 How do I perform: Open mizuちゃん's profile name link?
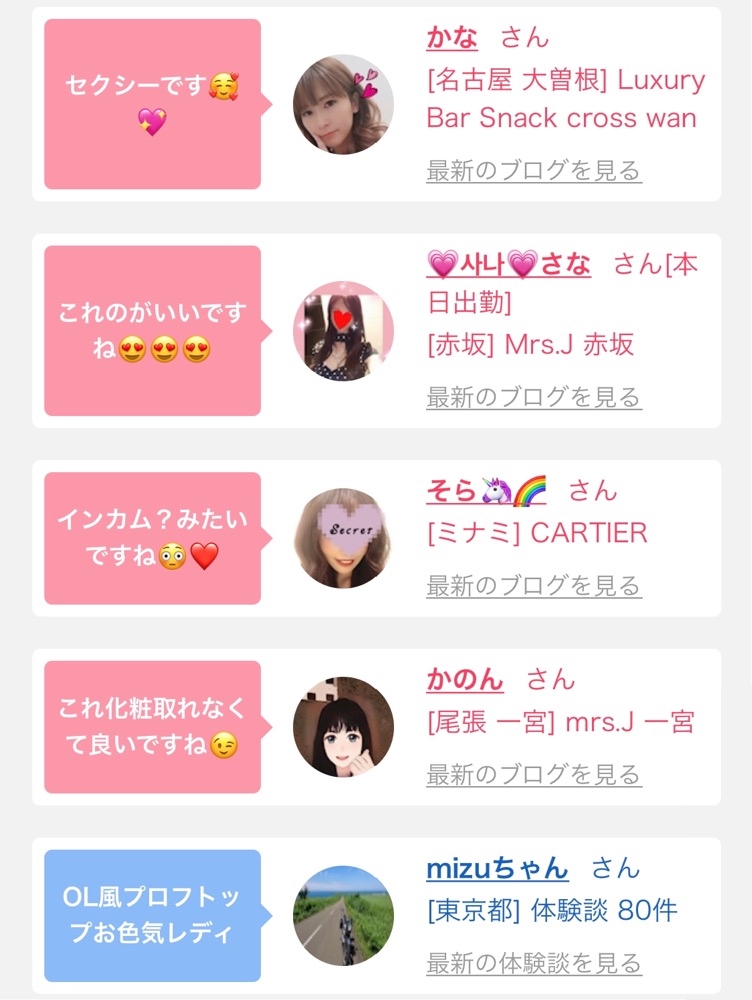point(497,868)
